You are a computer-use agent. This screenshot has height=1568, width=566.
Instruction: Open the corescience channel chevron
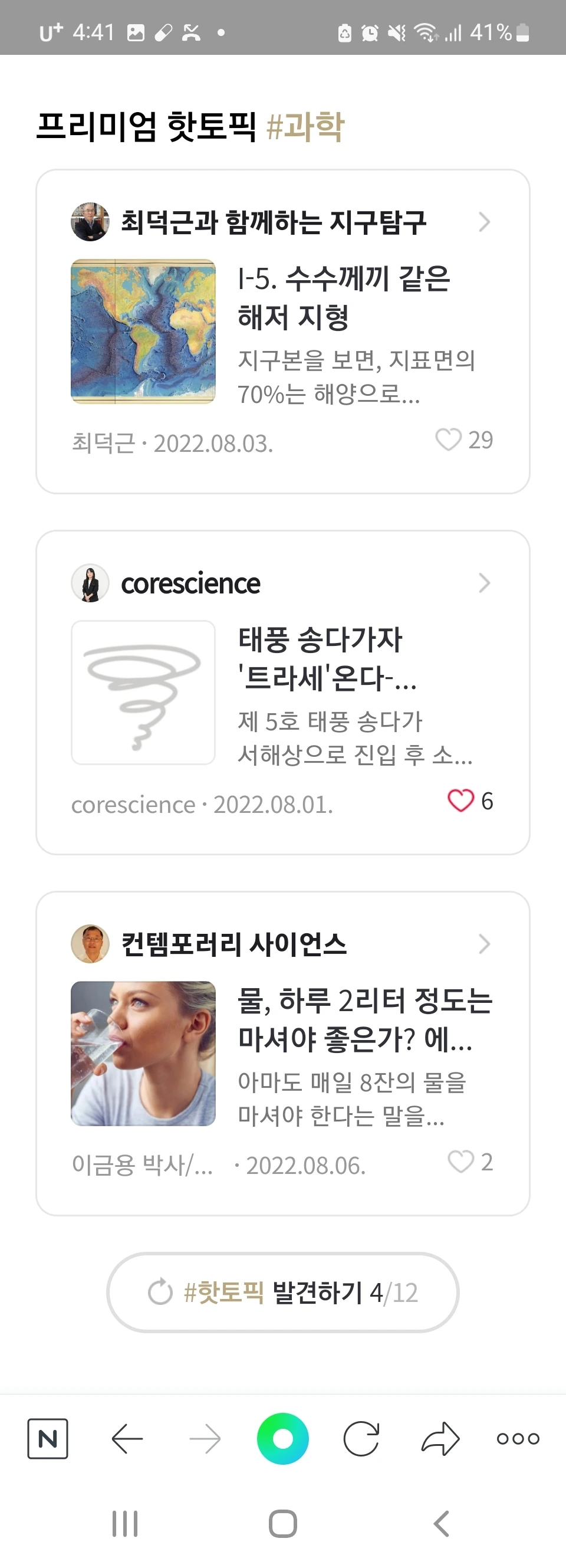484,583
